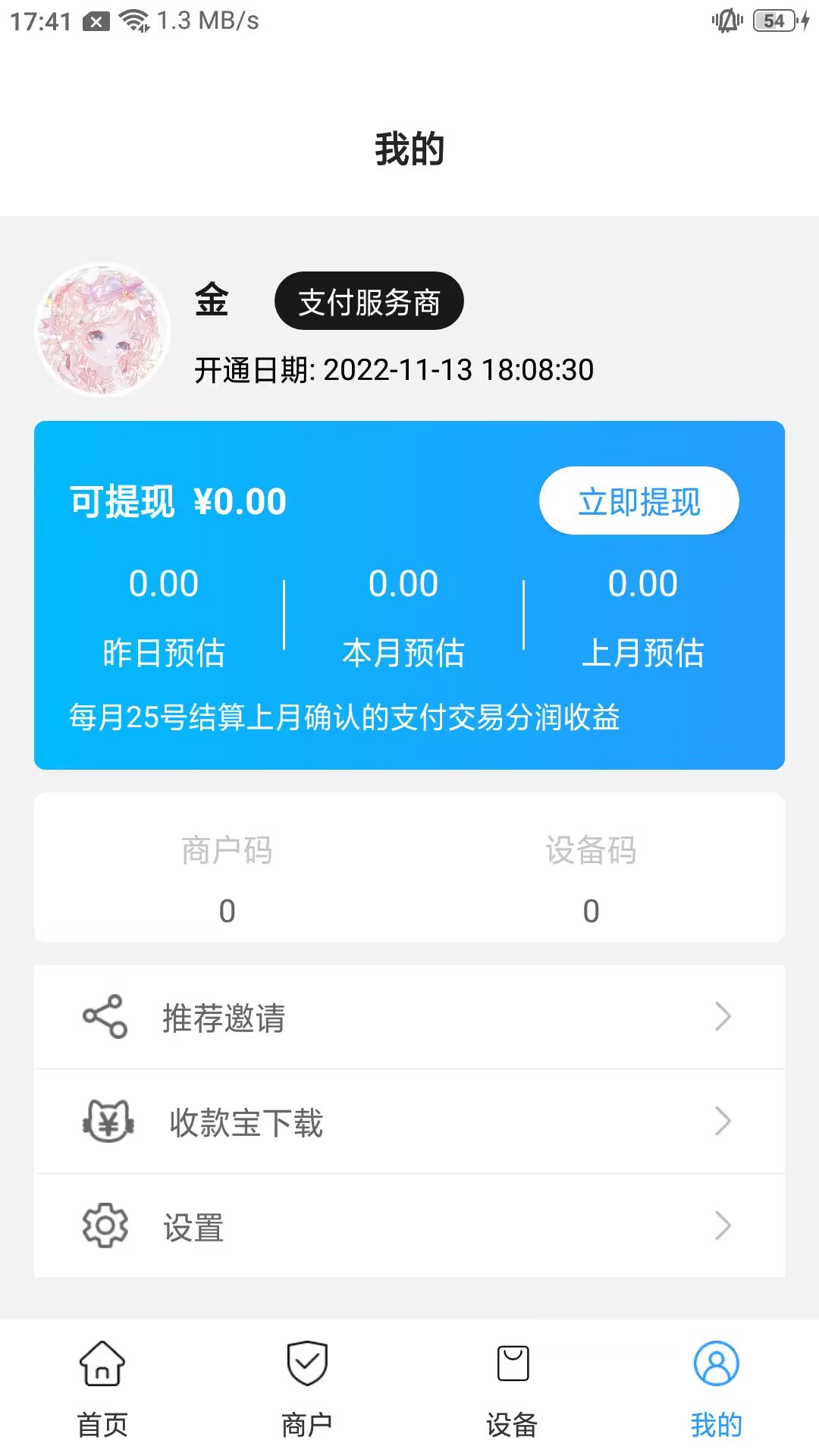Screen dimensions: 819x1456
Task: View the 商户码 merchant code count
Action: tap(227, 880)
